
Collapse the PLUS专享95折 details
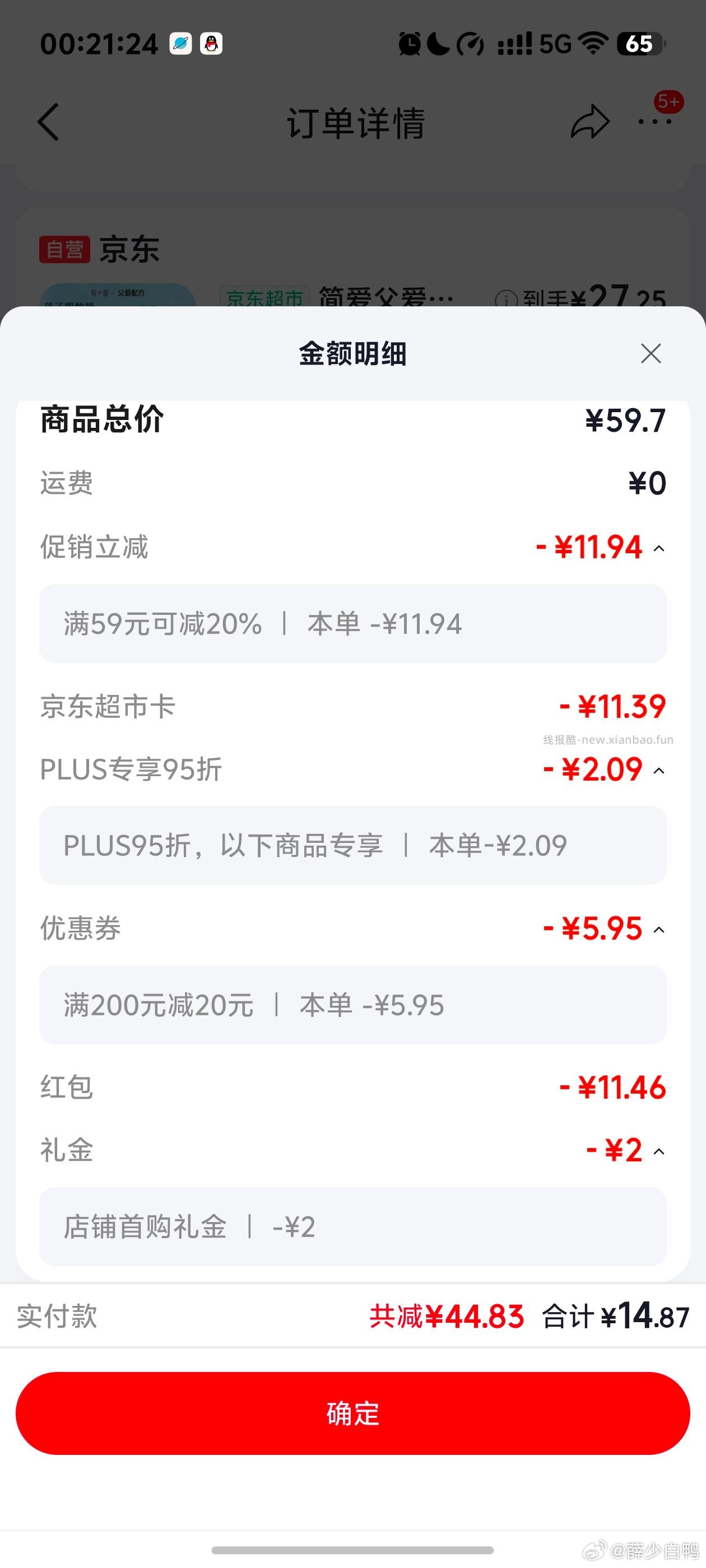point(659,770)
